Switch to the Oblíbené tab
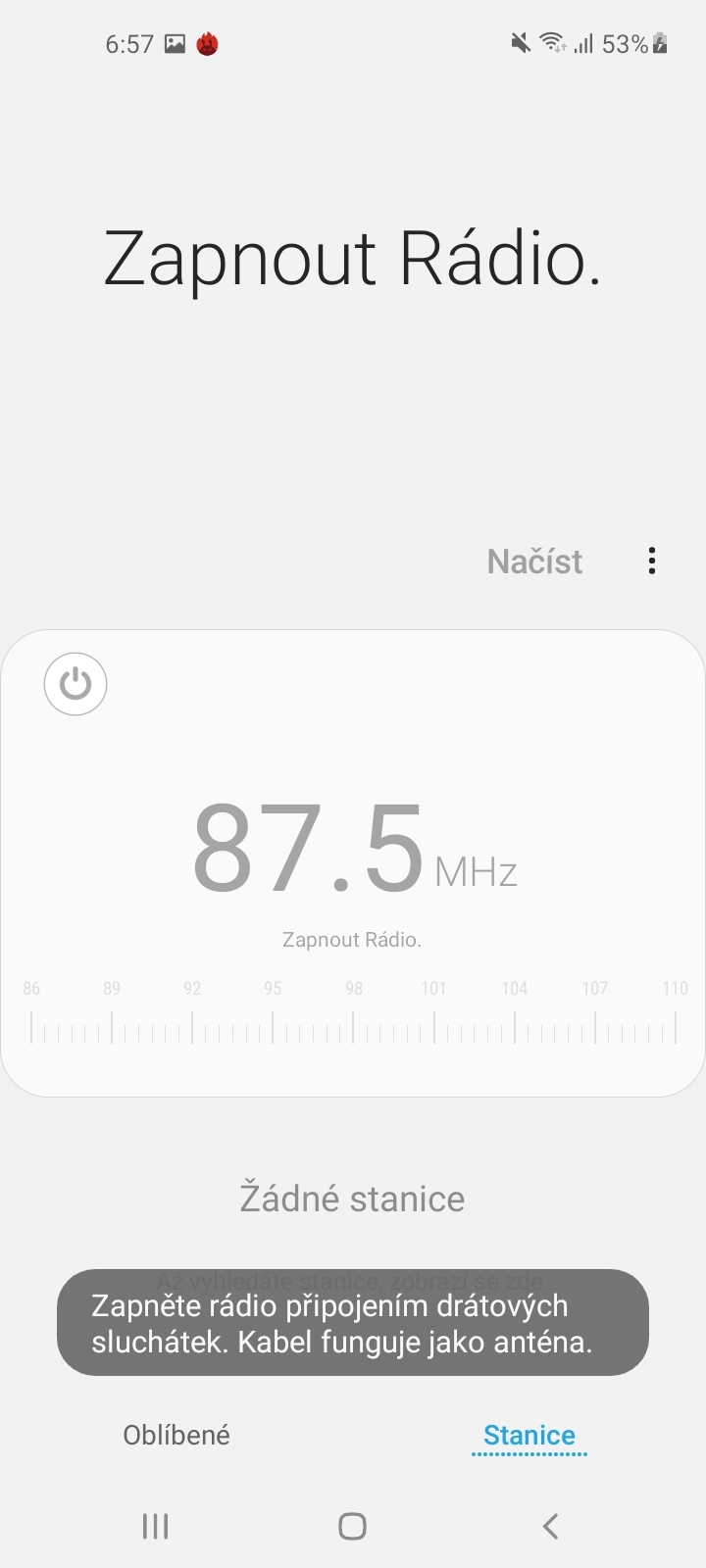Viewport: 706px width, 1568px height. (176, 1434)
